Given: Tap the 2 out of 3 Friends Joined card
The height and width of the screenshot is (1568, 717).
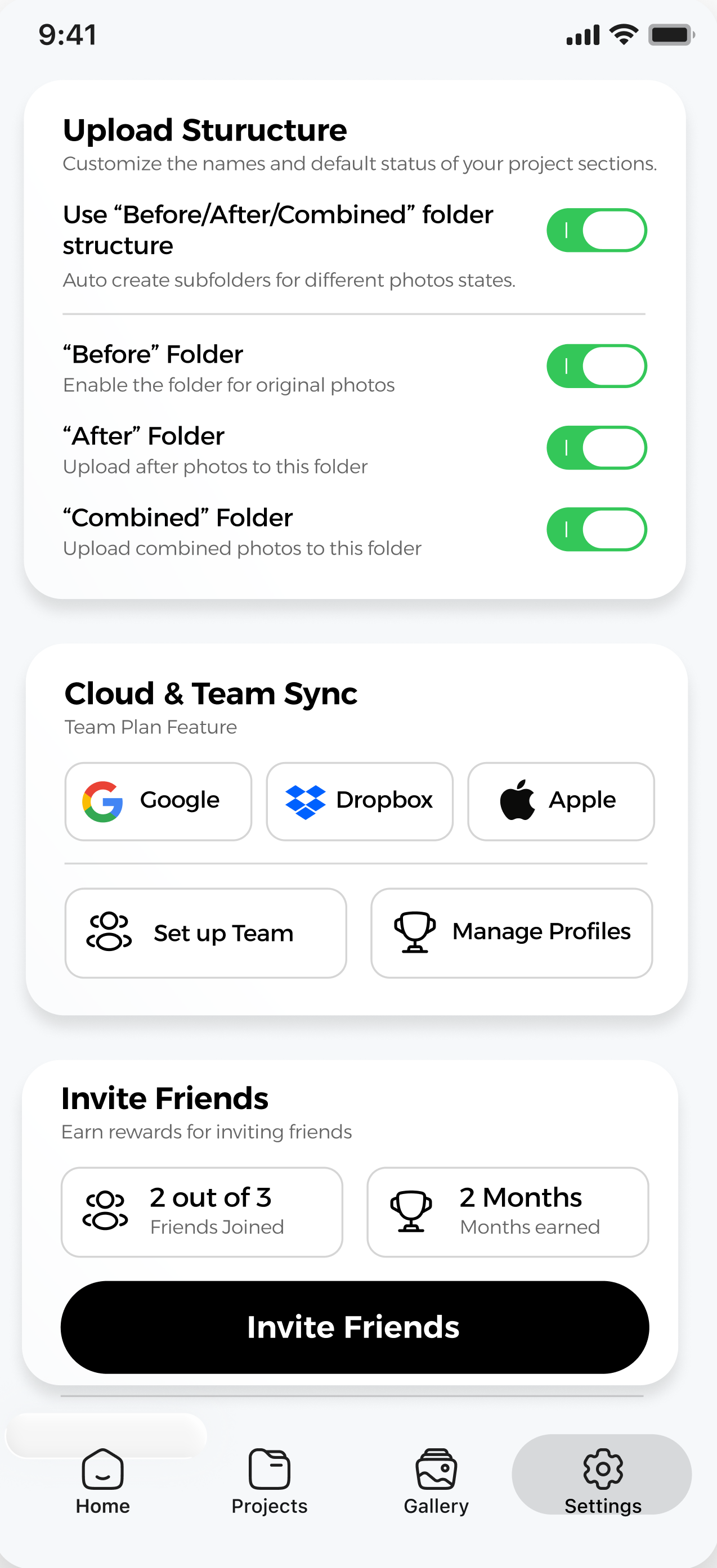Looking at the screenshot, I should pyautogui.click(x=202, y=1211).
